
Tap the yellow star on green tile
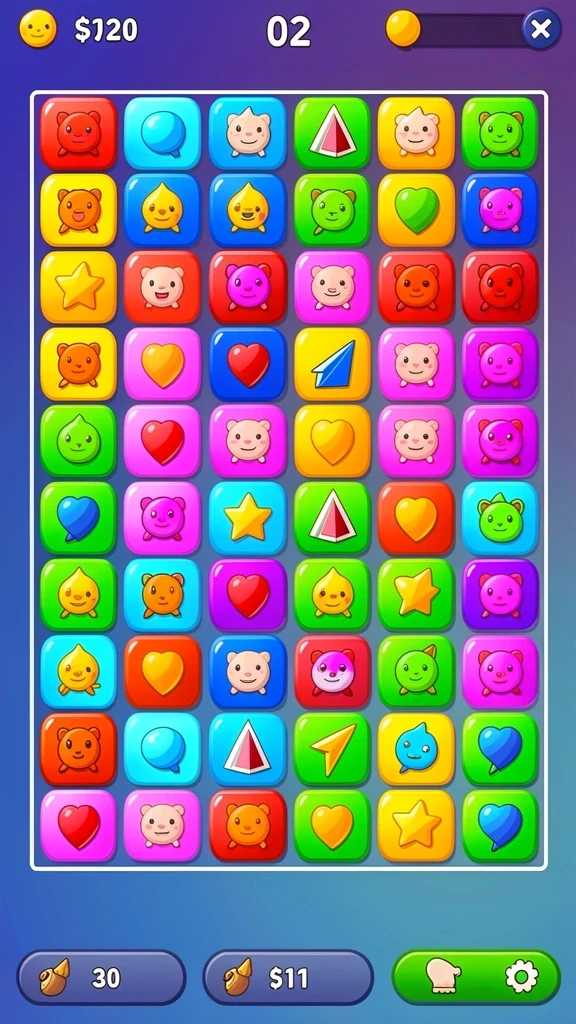pos(416,595)
